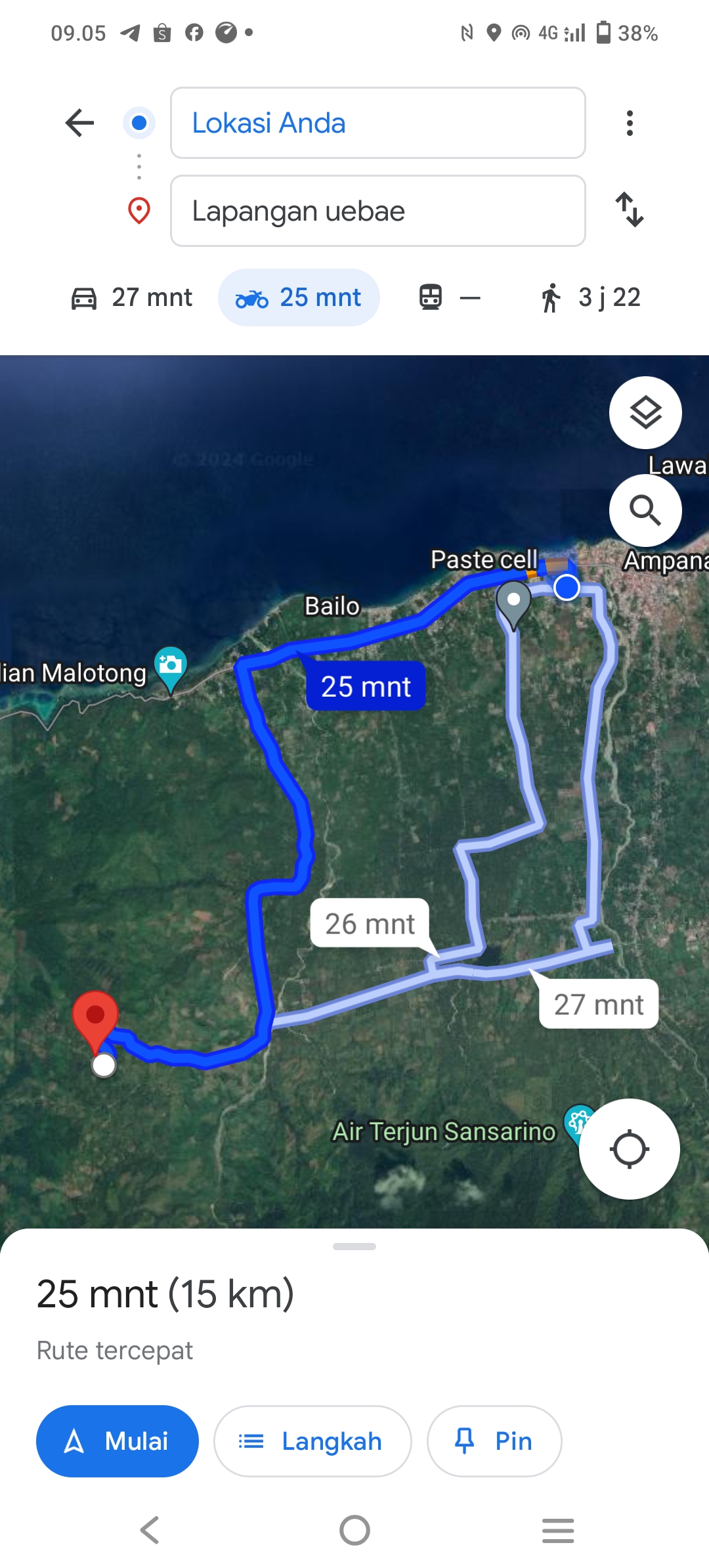This screenshot has height=1568, width=709.
Task: Tap the system home button
Action: pyautogui.click(x=354, y=1531)
